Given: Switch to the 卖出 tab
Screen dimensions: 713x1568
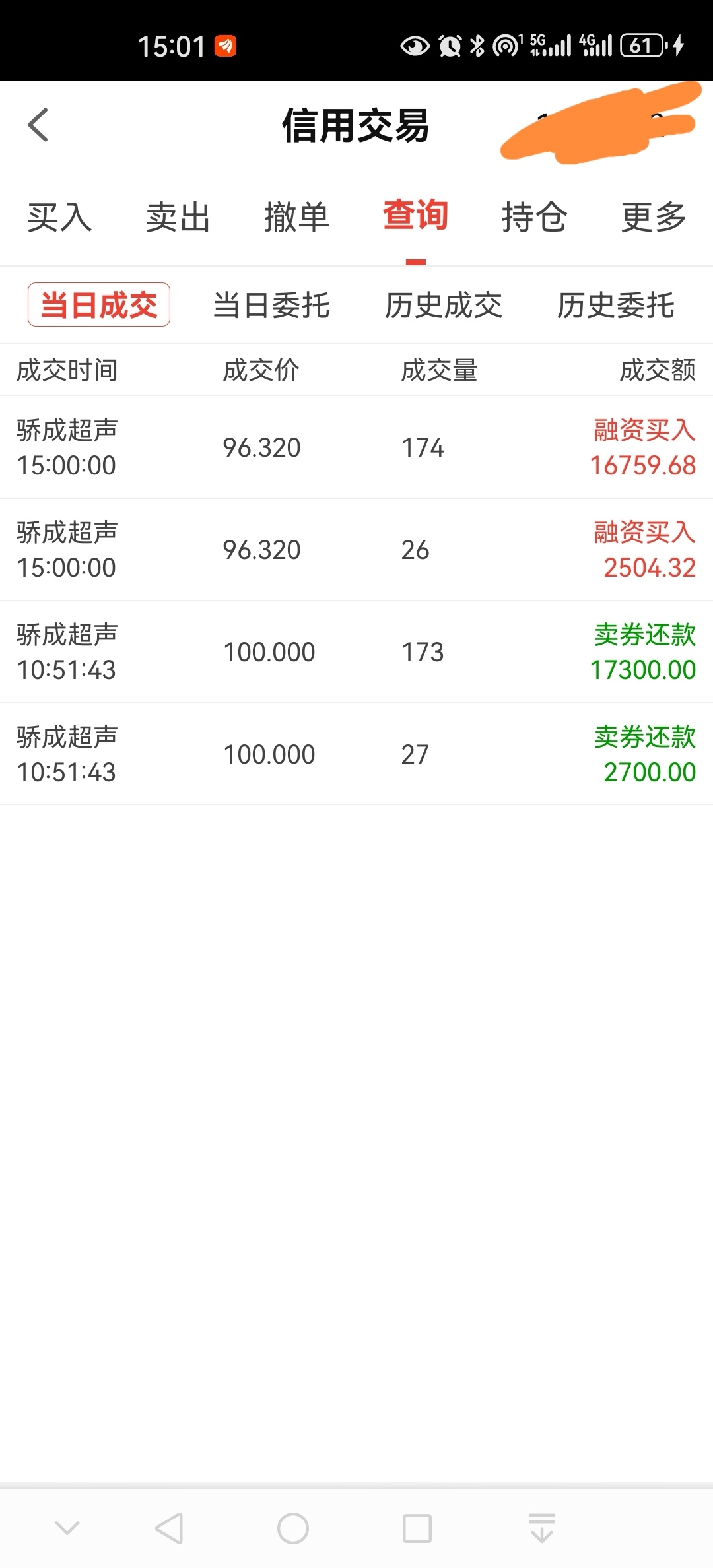Looking at the screenshot, I should 178,217.
